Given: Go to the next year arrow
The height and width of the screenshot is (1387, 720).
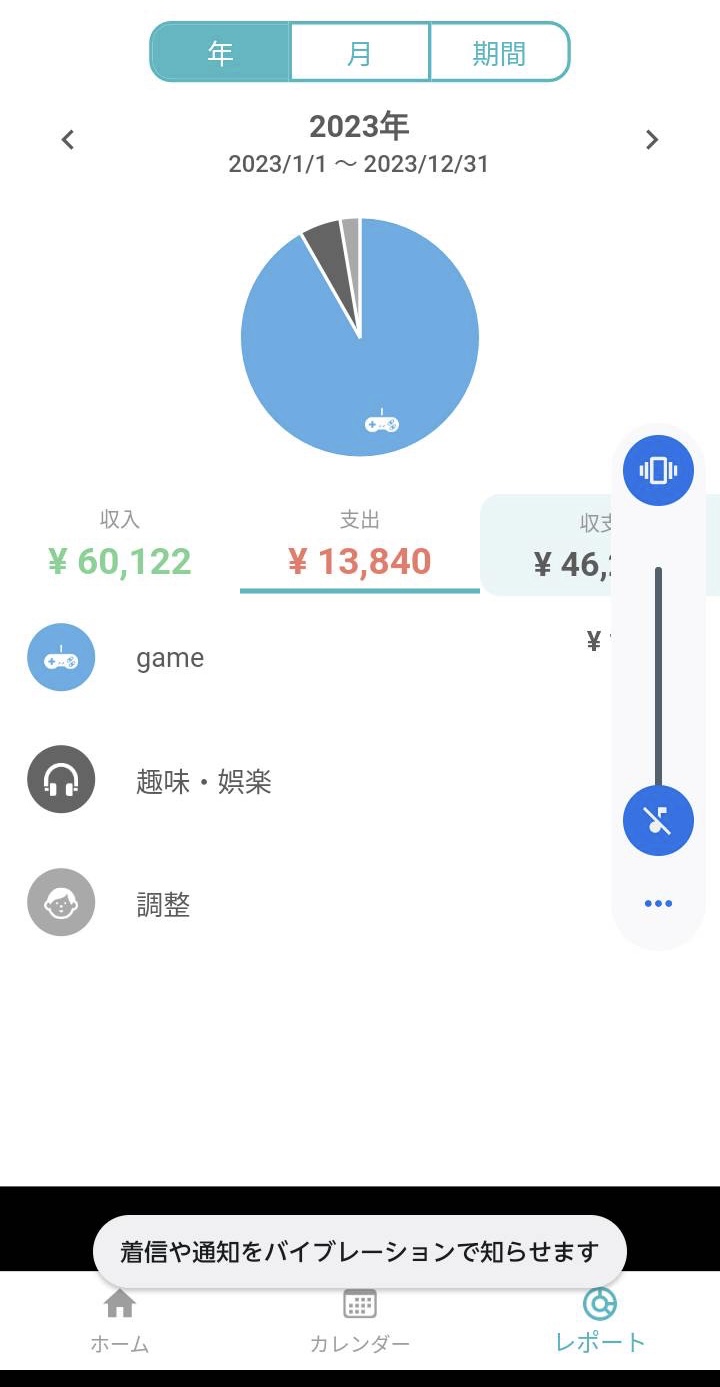Looking at the screenshot, I should (x=652, y=140).
